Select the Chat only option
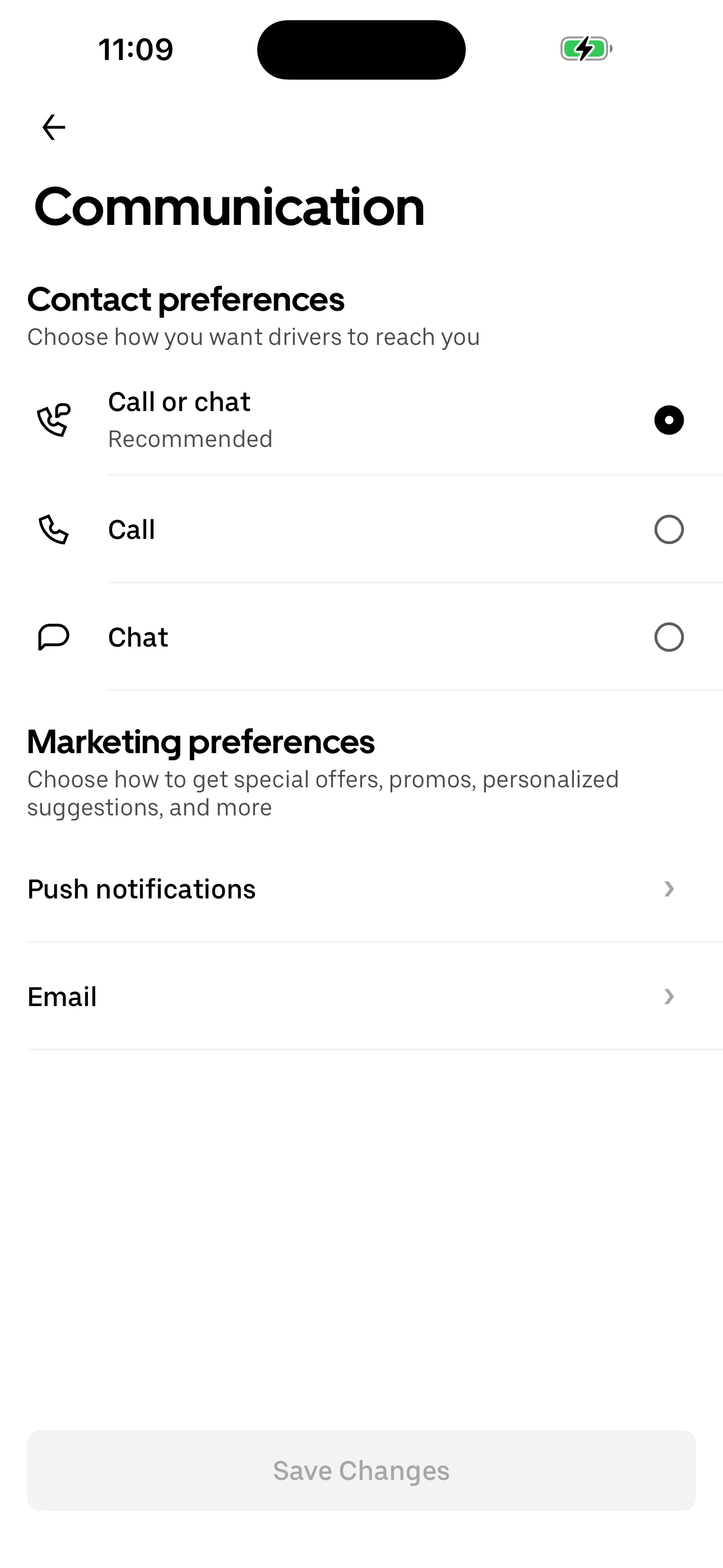 (668, 637)
